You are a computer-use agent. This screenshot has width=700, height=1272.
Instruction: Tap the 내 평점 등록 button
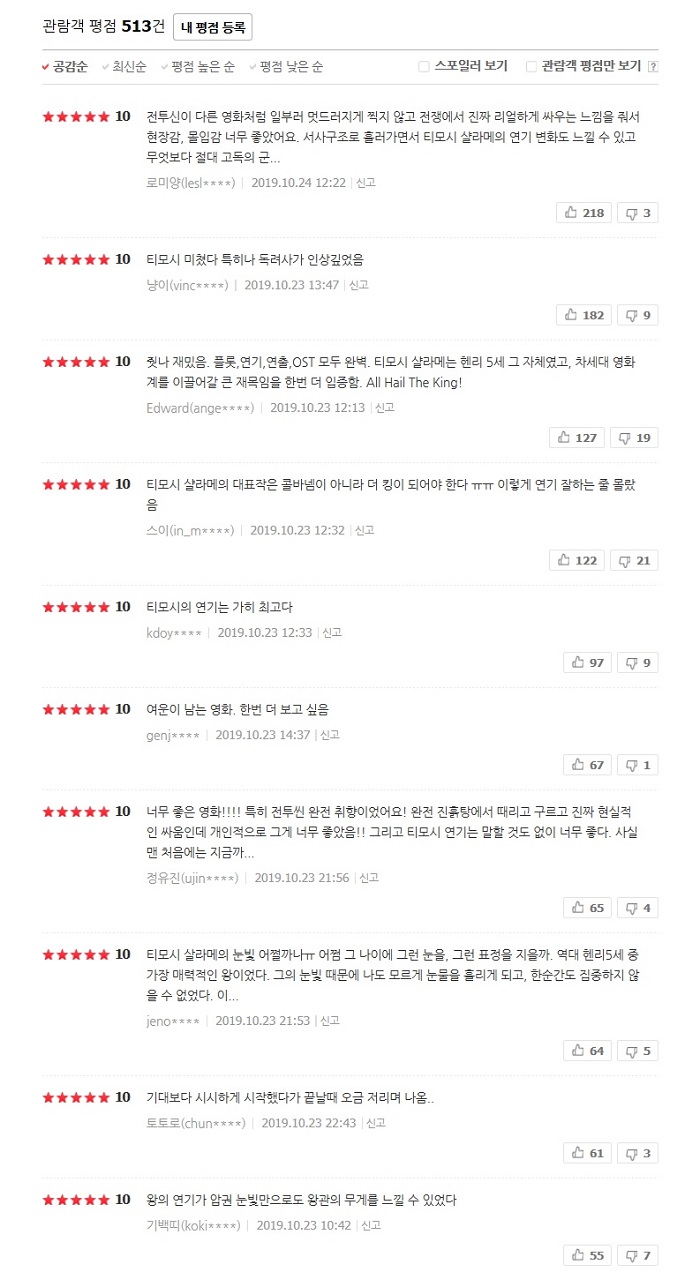[x=212, y=27]
